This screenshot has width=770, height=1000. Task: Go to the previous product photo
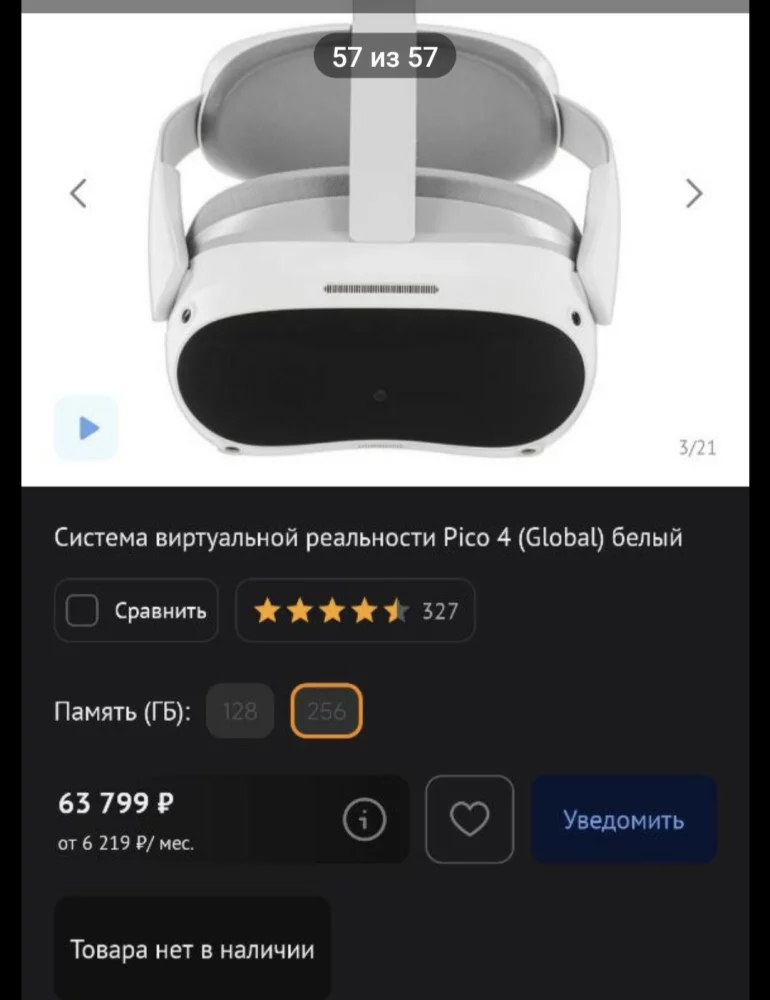point(79,193)
